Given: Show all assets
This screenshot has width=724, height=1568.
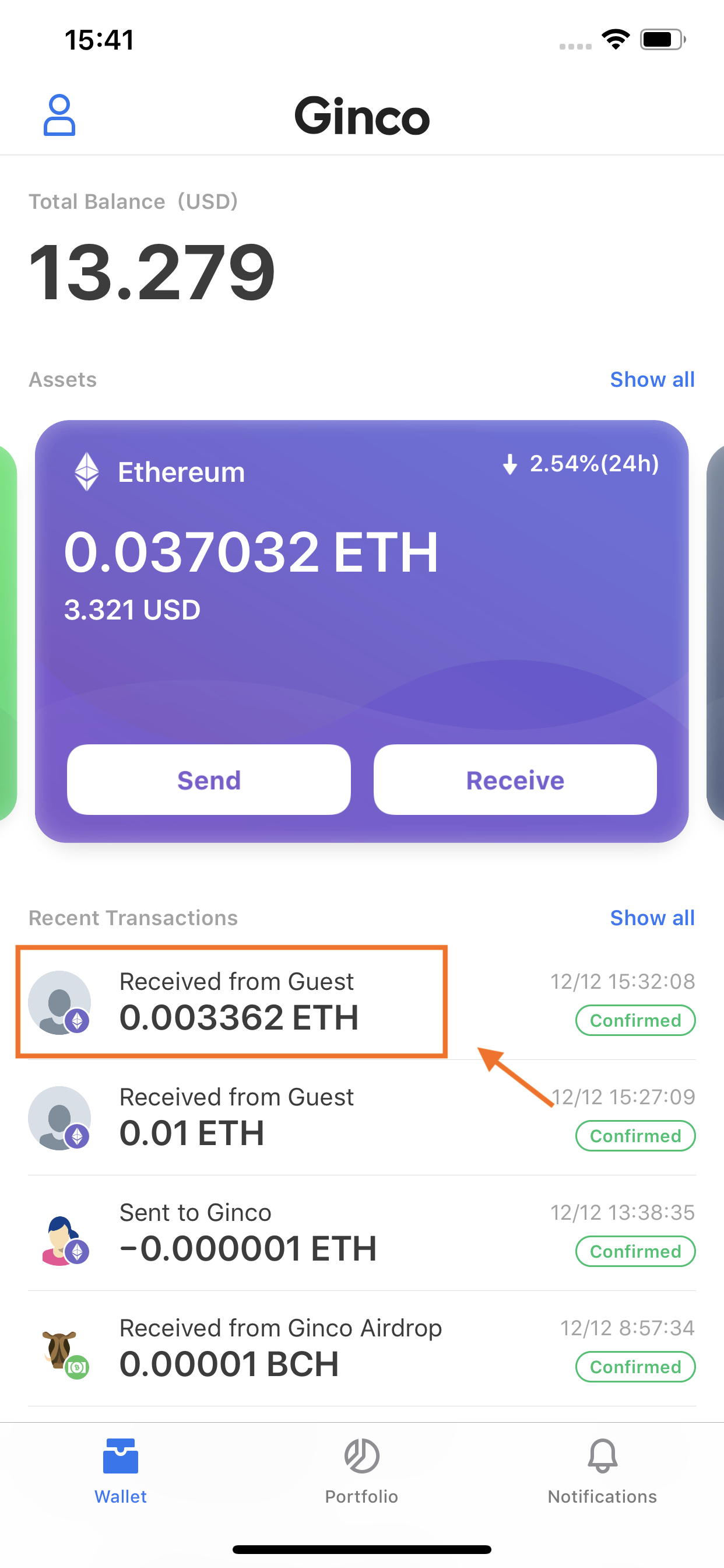Looking at the screenshot, I should (x=652, y=379).
